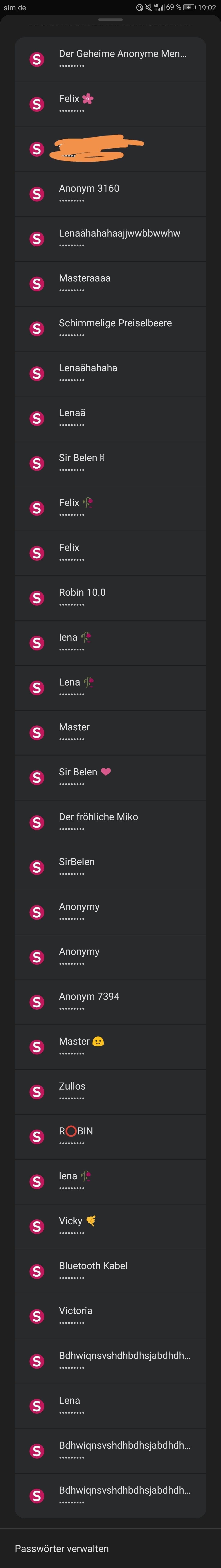
Task: Use the Schimmelige Preiselbeere login
Action: pos(110,329)
